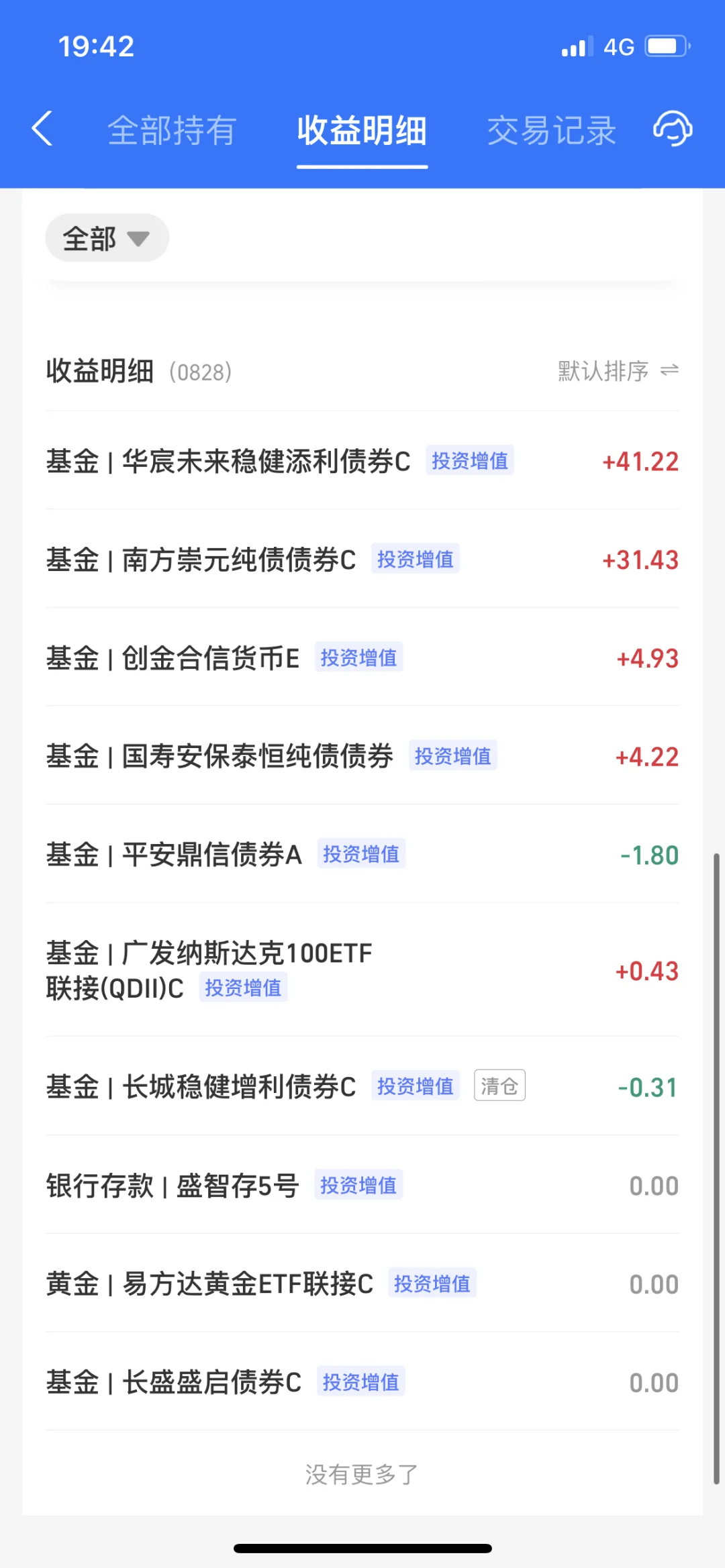Select the 收益明细 tab
This screenshot has width=725, height=1568.
(x=362, y=132)
